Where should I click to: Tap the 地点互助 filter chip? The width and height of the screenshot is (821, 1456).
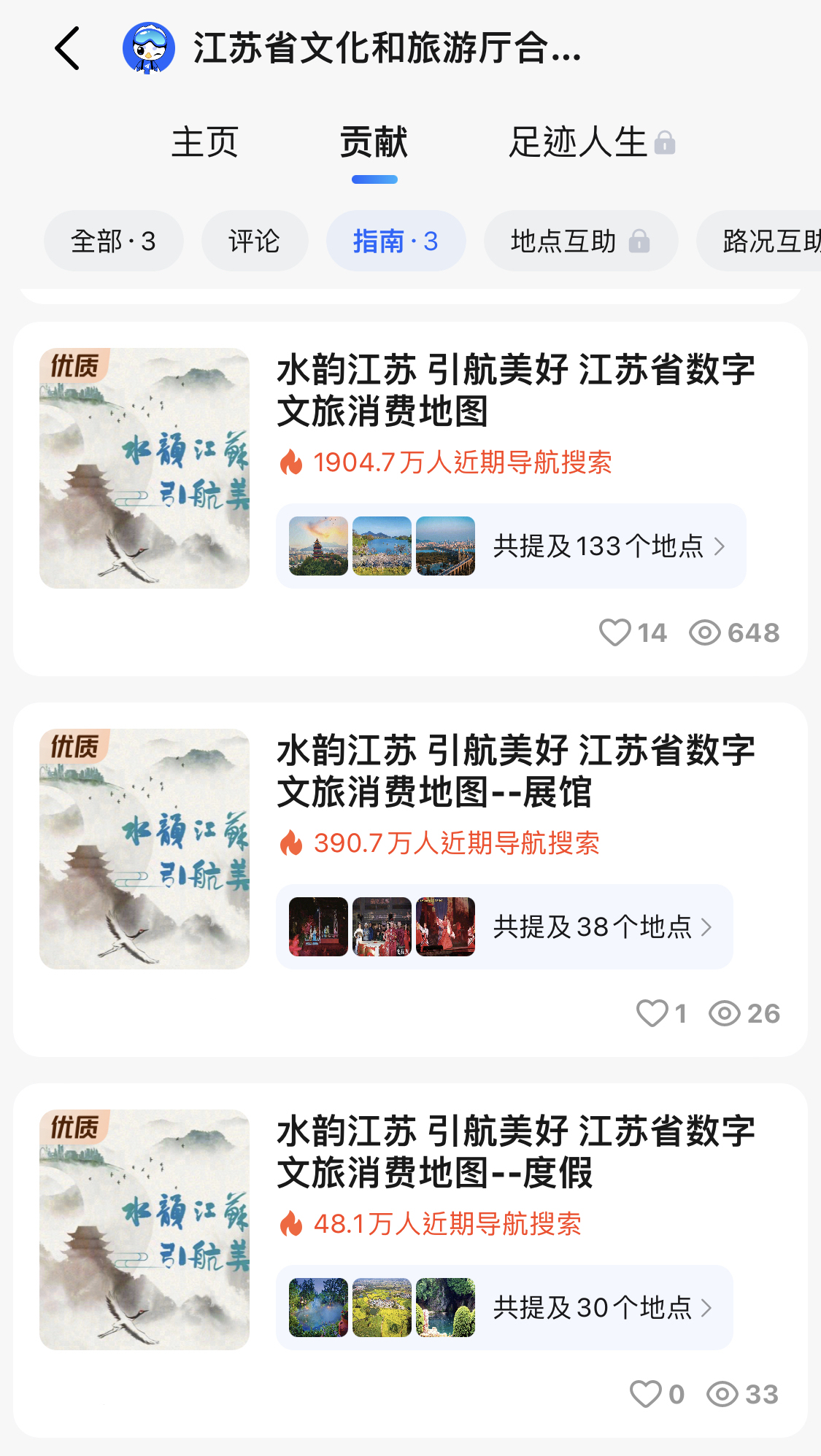coord(580,241)
